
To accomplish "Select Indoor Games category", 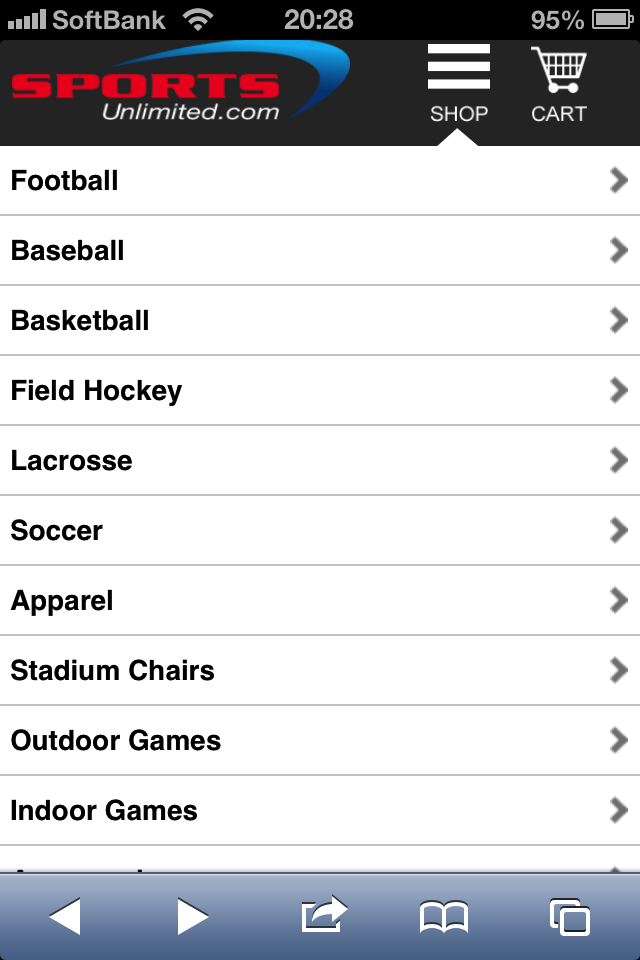I will click(x=320, y=811).
